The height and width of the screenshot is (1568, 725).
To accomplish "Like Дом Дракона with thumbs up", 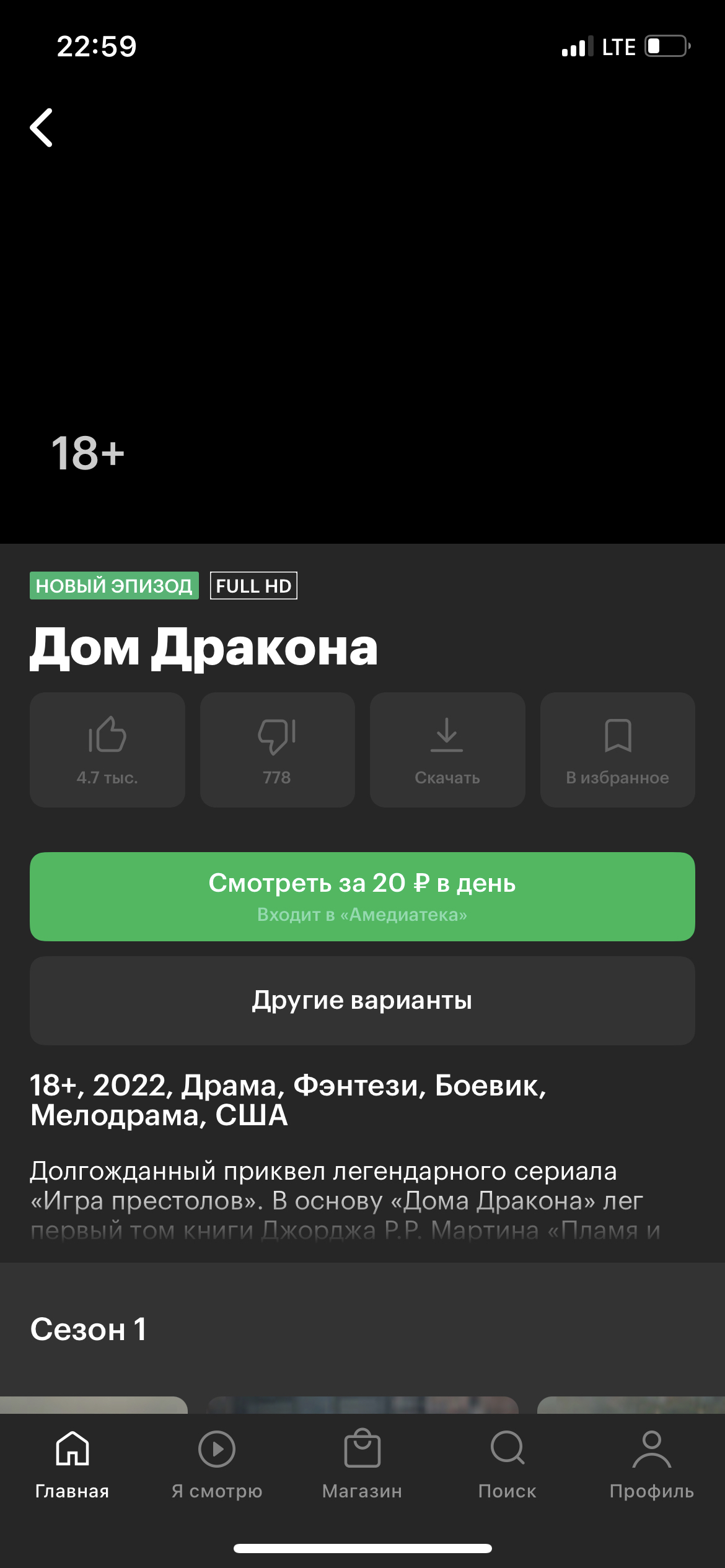I will coord(107,749).
